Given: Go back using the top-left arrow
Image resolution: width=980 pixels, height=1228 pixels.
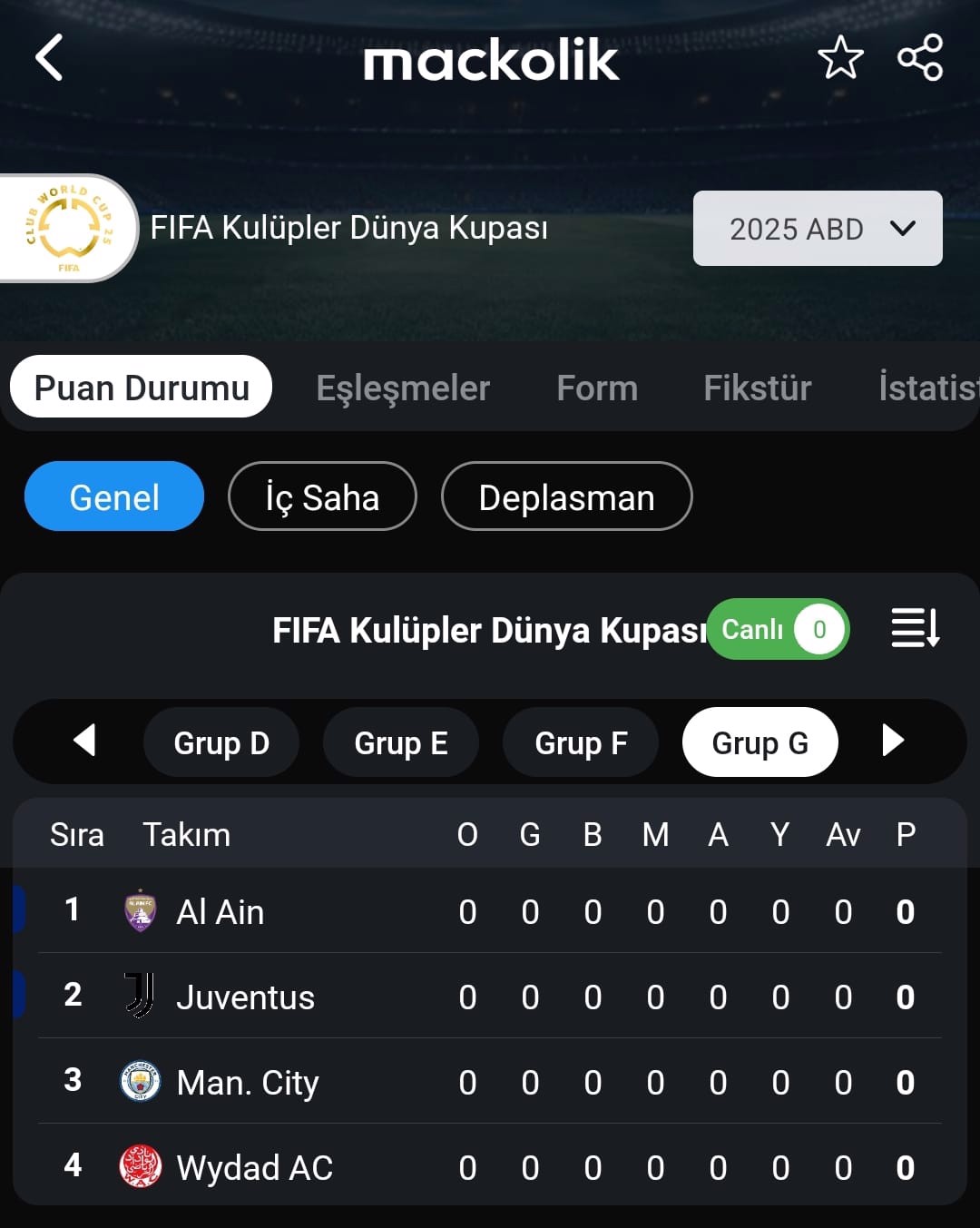Looking at the screenshot, I should [x=49, y=58].
